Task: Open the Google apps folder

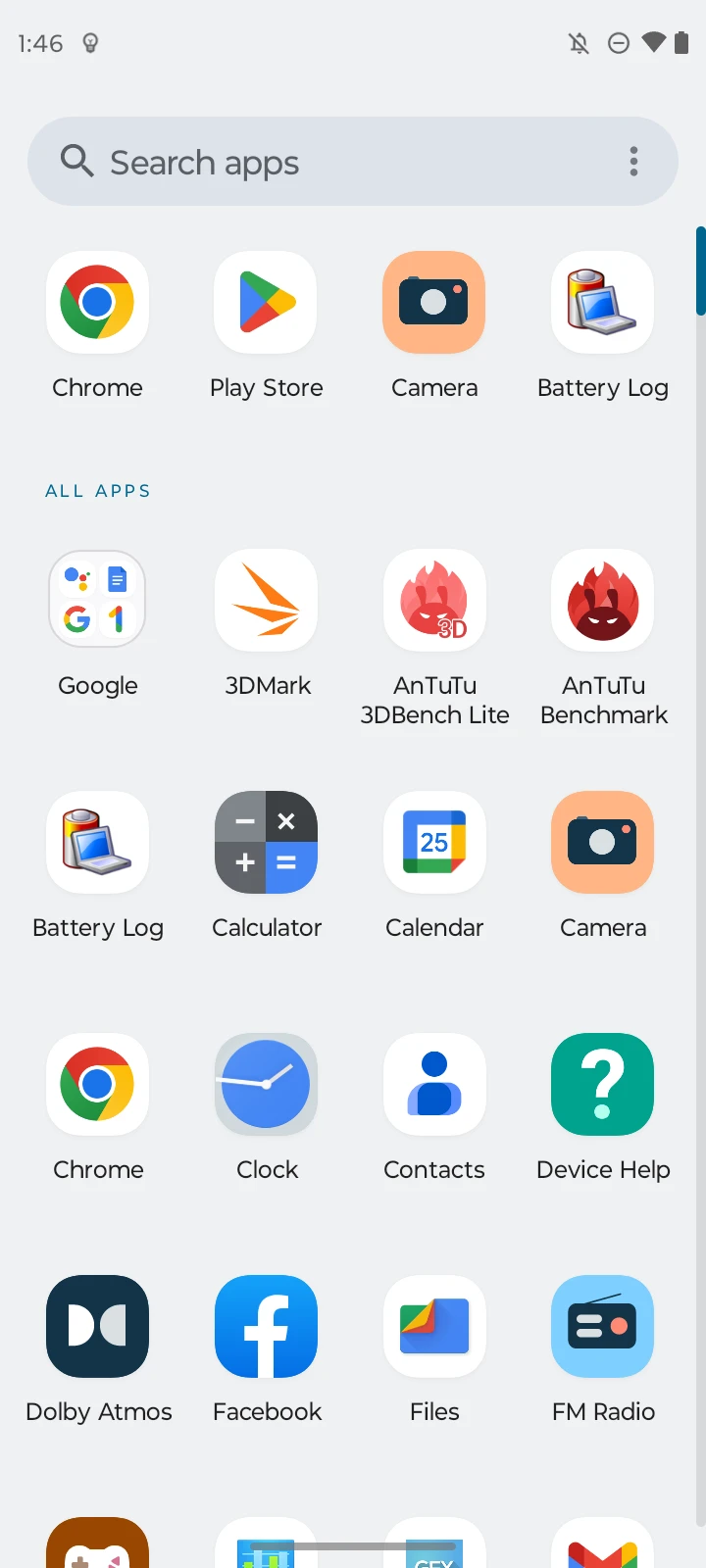Action: tap(97, 600)
